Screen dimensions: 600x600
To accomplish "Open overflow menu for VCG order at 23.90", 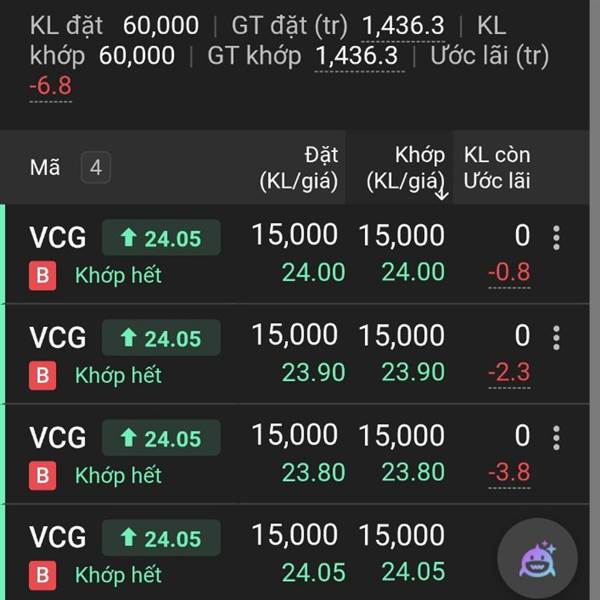I will tap(556, 337).
